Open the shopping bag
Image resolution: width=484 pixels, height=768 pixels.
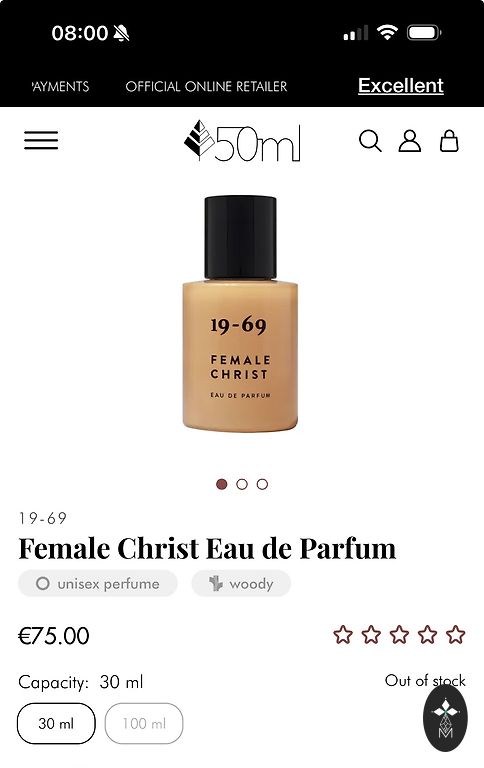[x=449, y=141]
